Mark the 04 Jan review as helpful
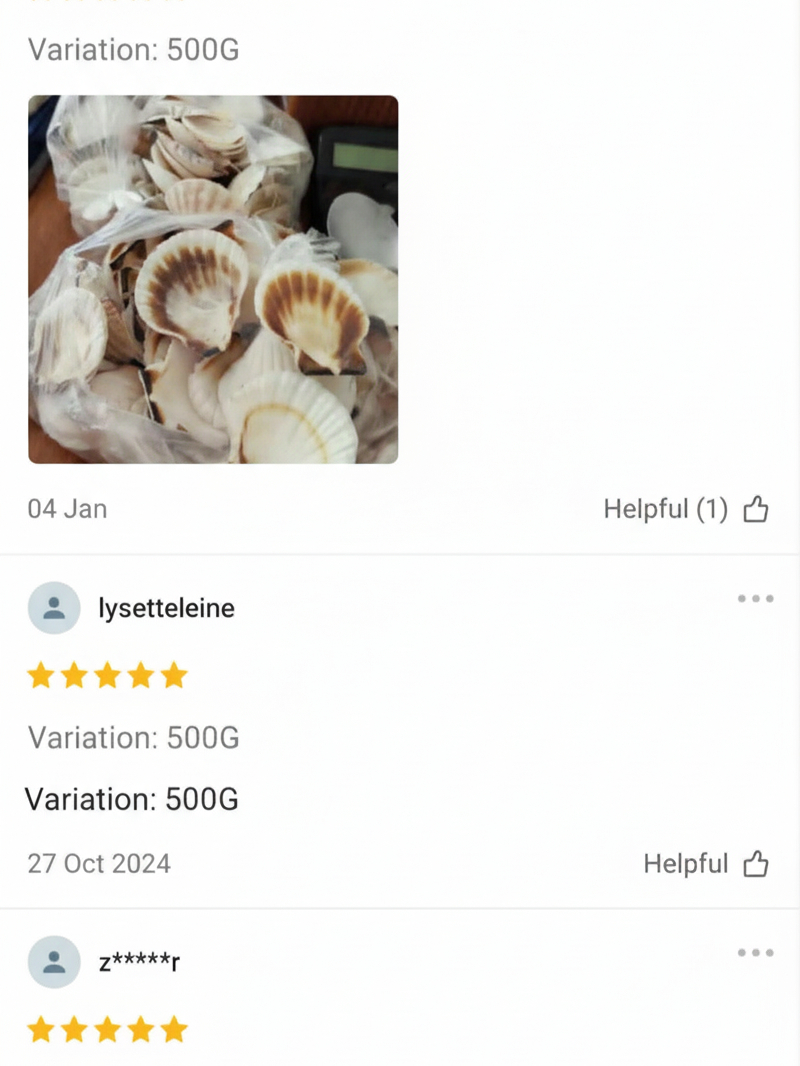This screenshot has height=1066, width=800. pos(755,510)
